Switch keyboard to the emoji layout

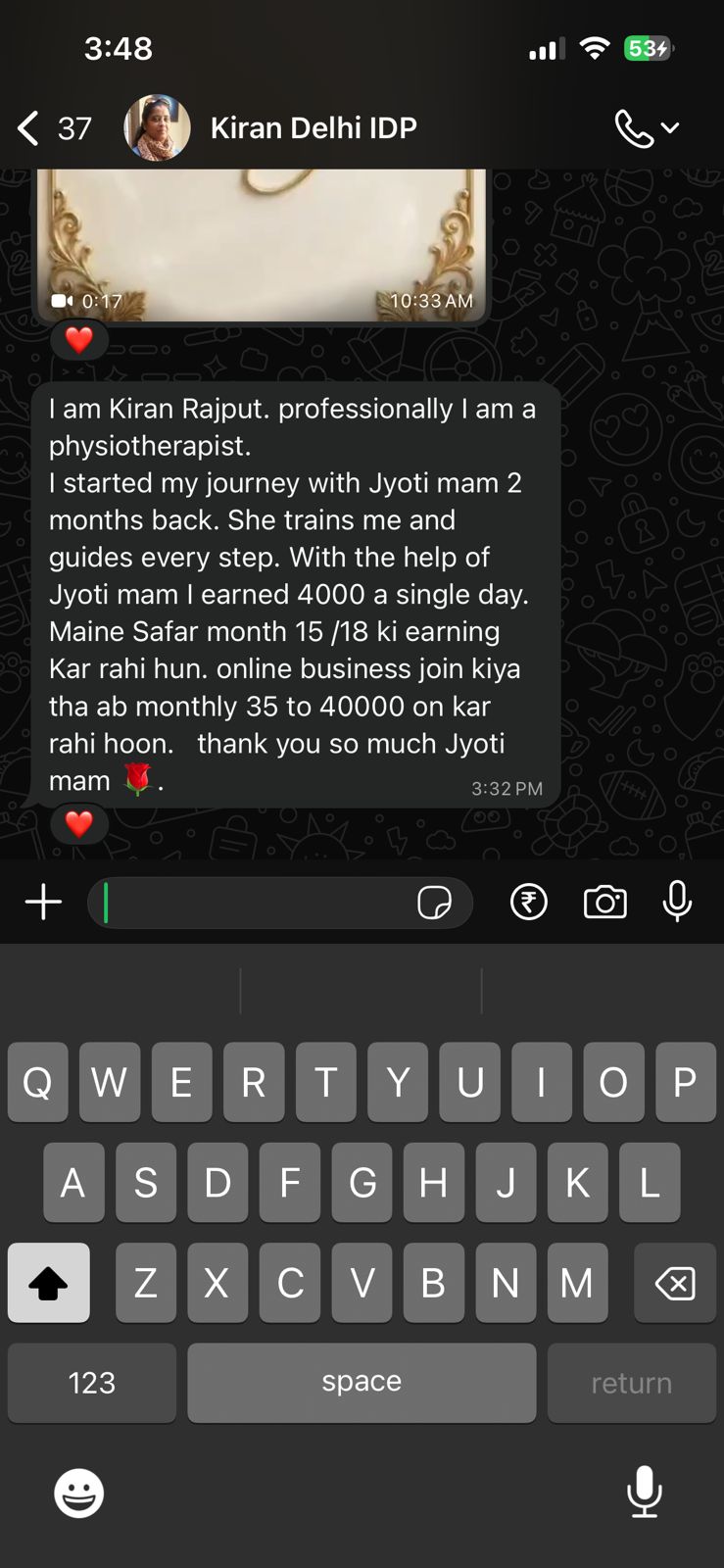[x=78, y=1494]
